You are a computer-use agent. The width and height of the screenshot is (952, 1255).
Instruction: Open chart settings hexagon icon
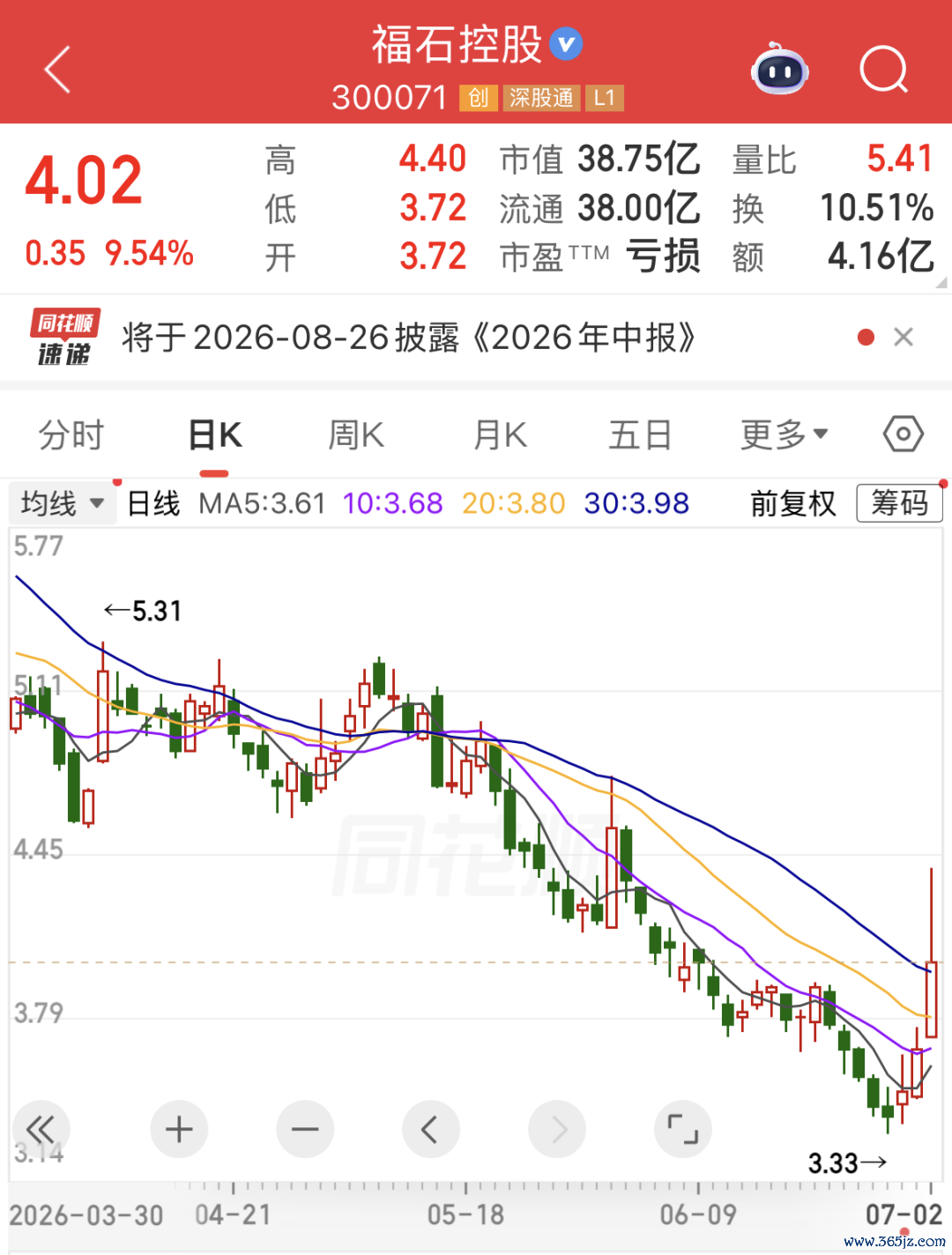click(x=904, y=434)
